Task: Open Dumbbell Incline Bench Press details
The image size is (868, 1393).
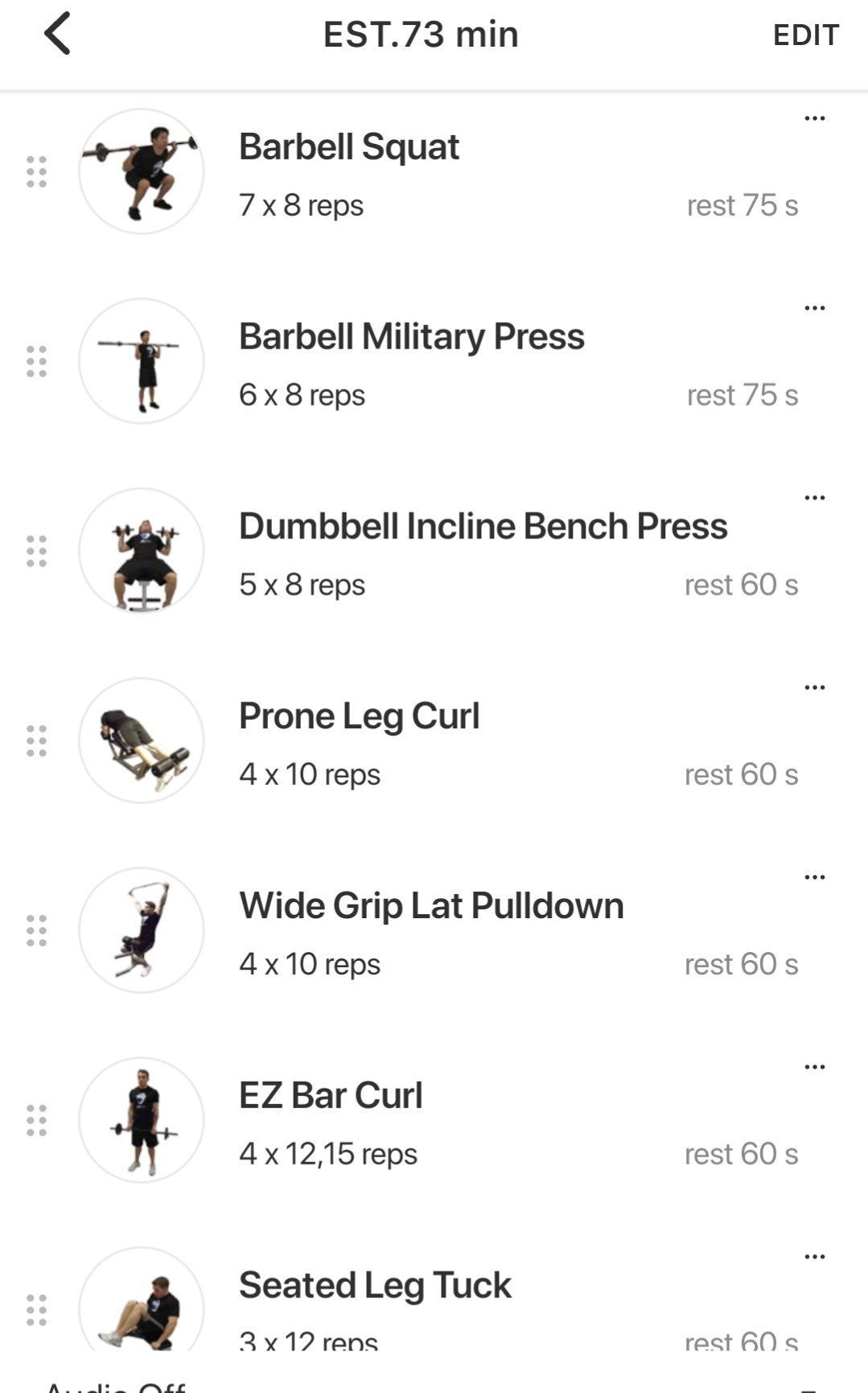Action: click(483, 526)
